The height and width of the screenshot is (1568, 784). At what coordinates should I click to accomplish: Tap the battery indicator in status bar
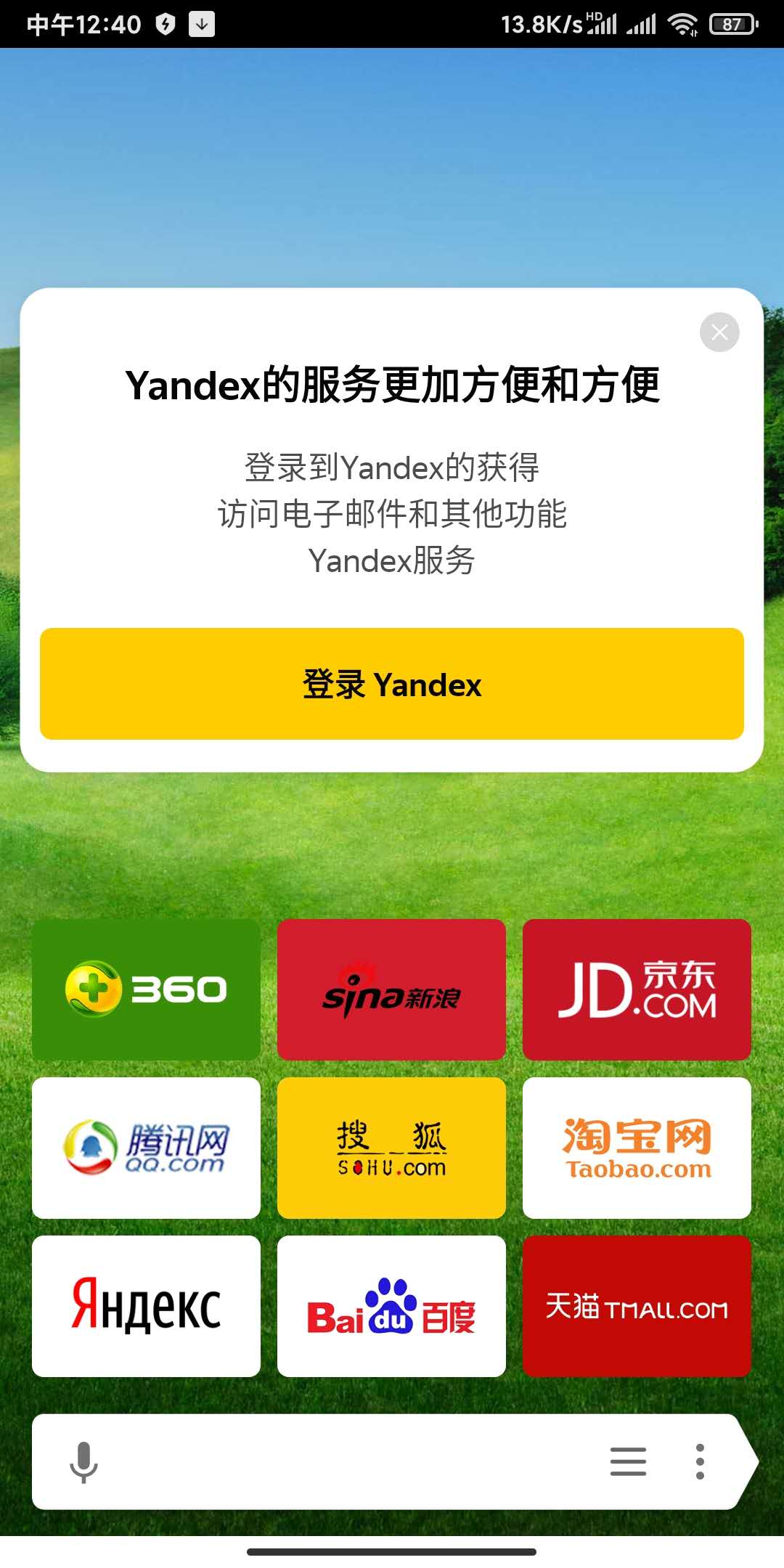[x=733, y=23]
